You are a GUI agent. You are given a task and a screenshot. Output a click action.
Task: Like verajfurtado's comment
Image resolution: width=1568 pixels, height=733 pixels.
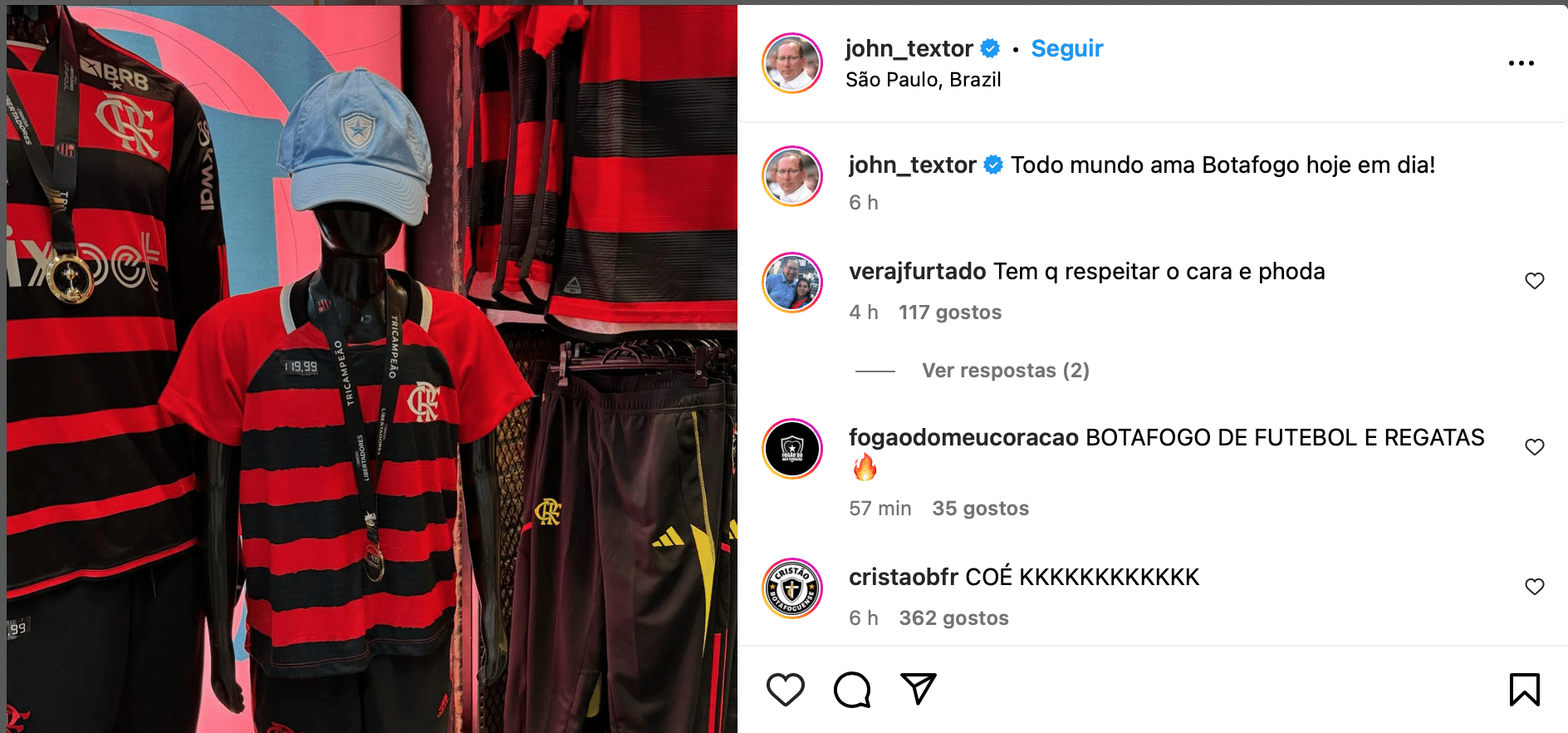click(1534, 281)
